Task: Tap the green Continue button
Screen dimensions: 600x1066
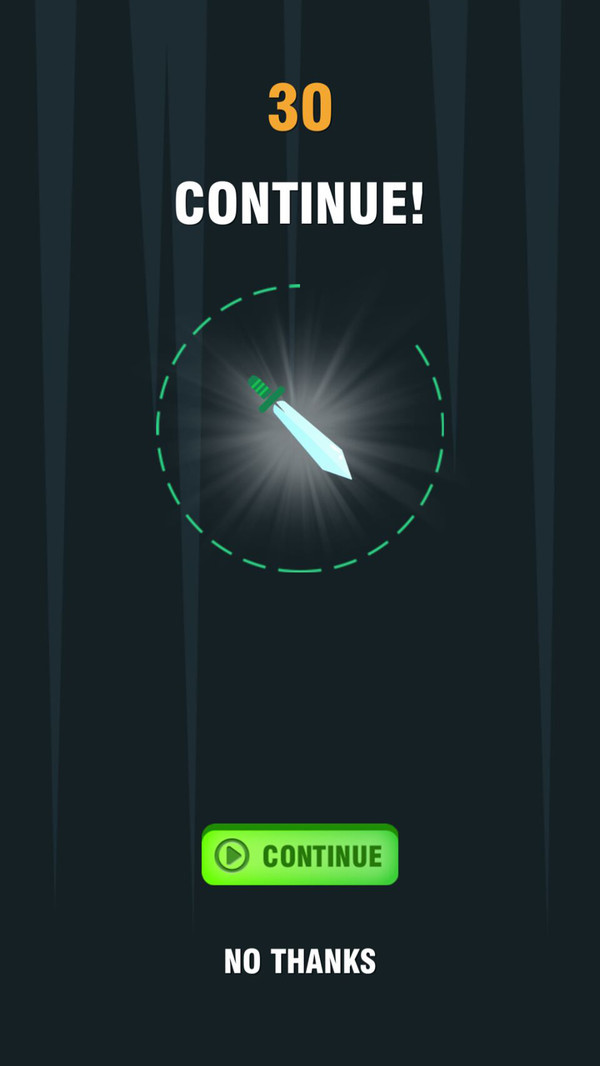Action: point(300,855)
